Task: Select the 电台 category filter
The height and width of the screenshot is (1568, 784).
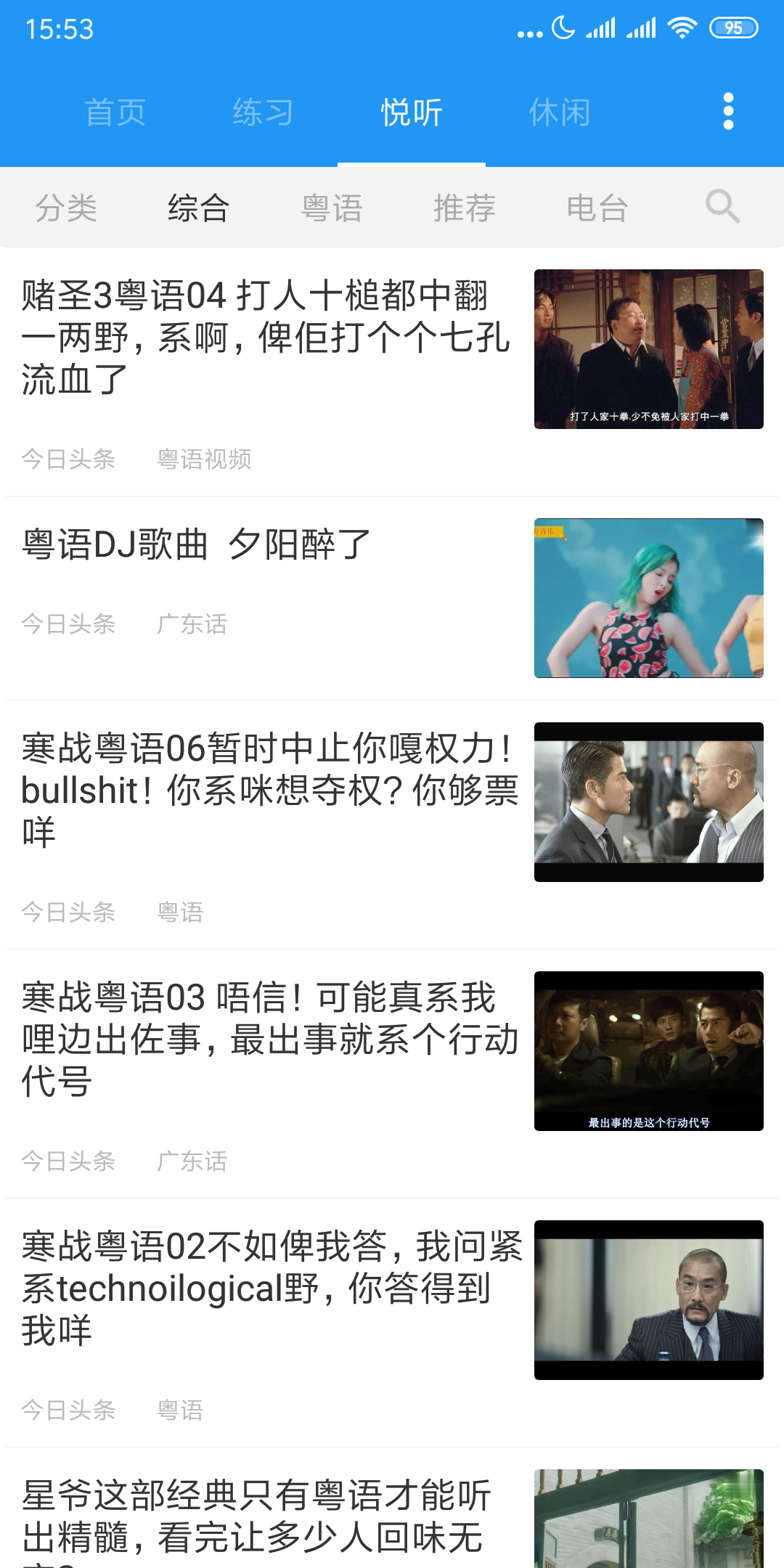Action: click(597, 208)
